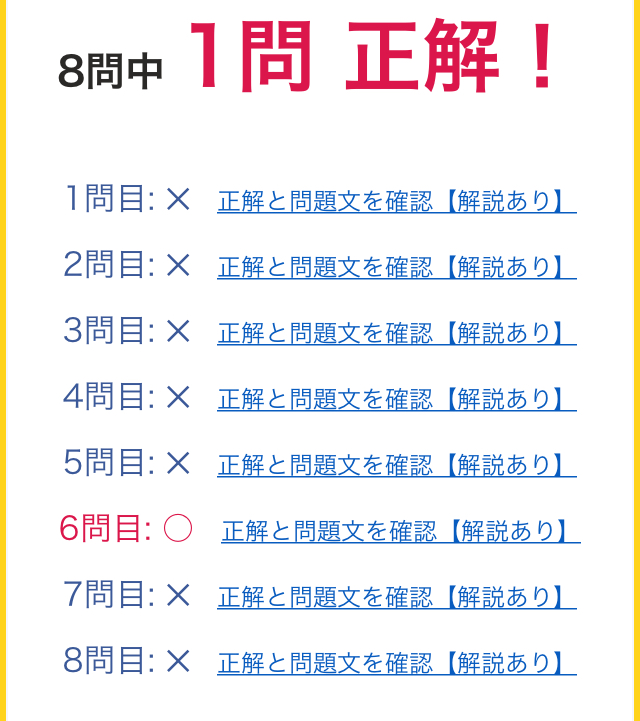The height and width of the screenshot is (721, 640).
Task: Review the correctly answered 6問目 explanation link
Action: pyautogui.click(x=401, y=531)
